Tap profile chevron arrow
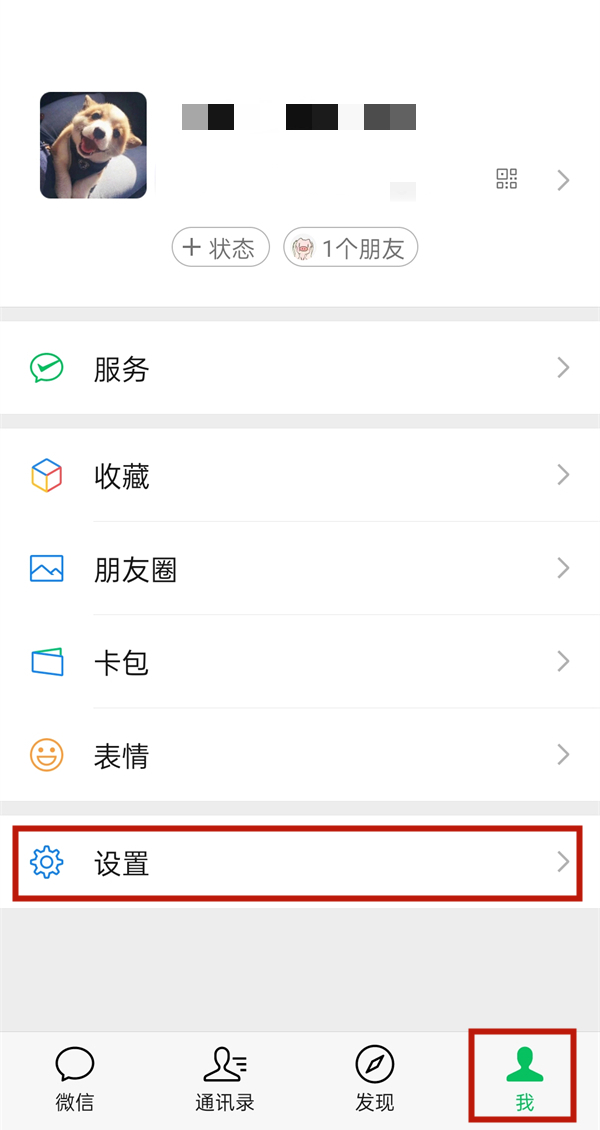This screenshot has width=600, height=1130. tap(563, 180)
